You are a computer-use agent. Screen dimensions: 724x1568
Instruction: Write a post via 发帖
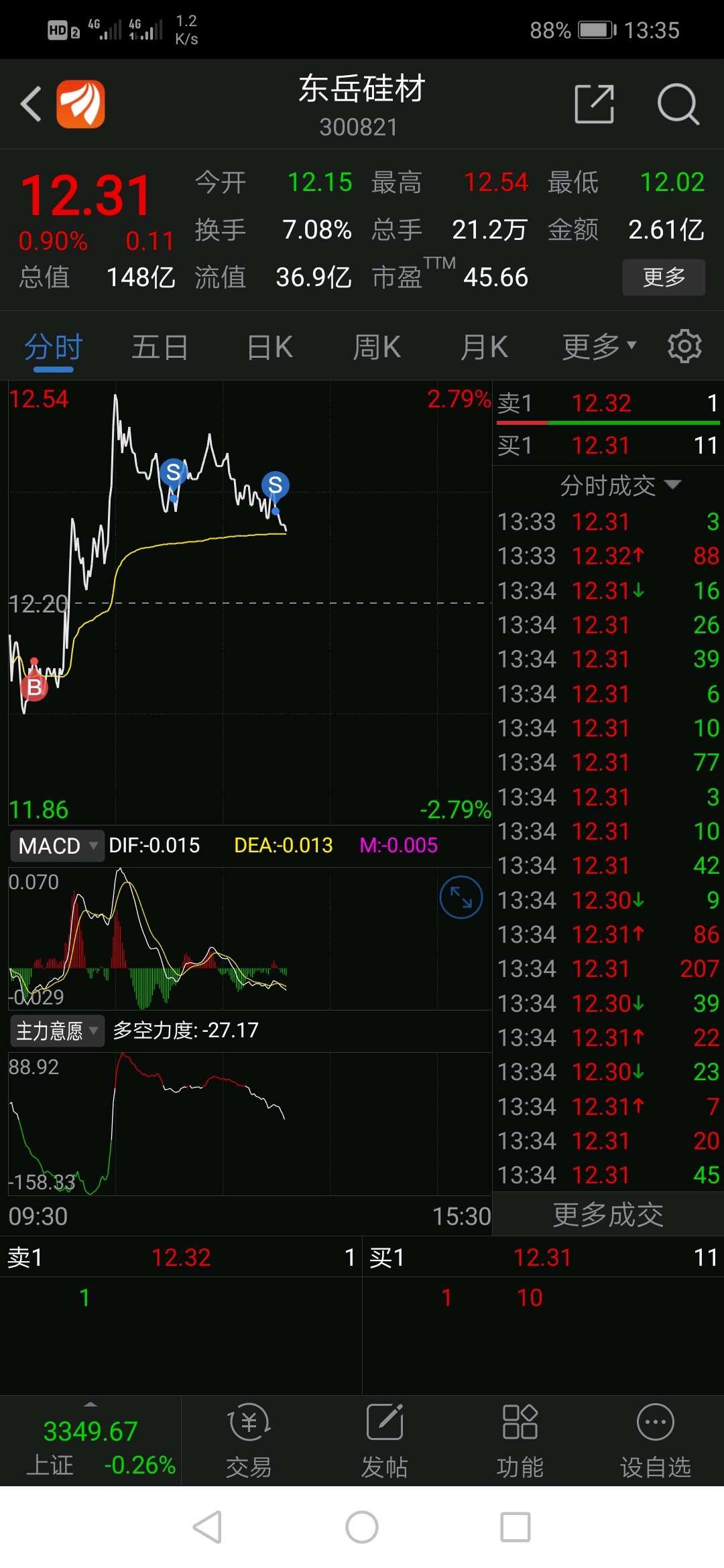384,1442
